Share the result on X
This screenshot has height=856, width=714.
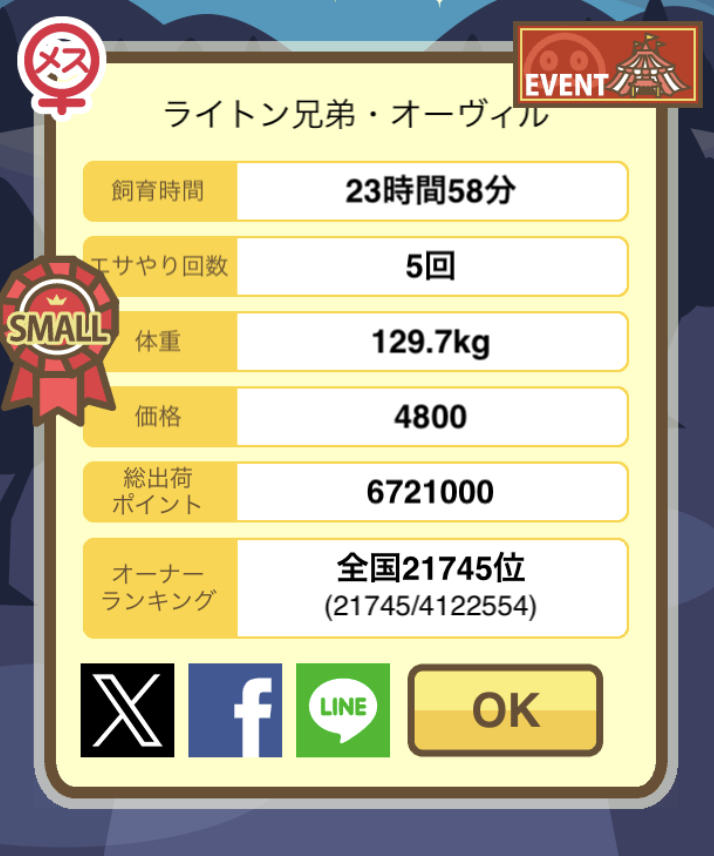point(127,710)
